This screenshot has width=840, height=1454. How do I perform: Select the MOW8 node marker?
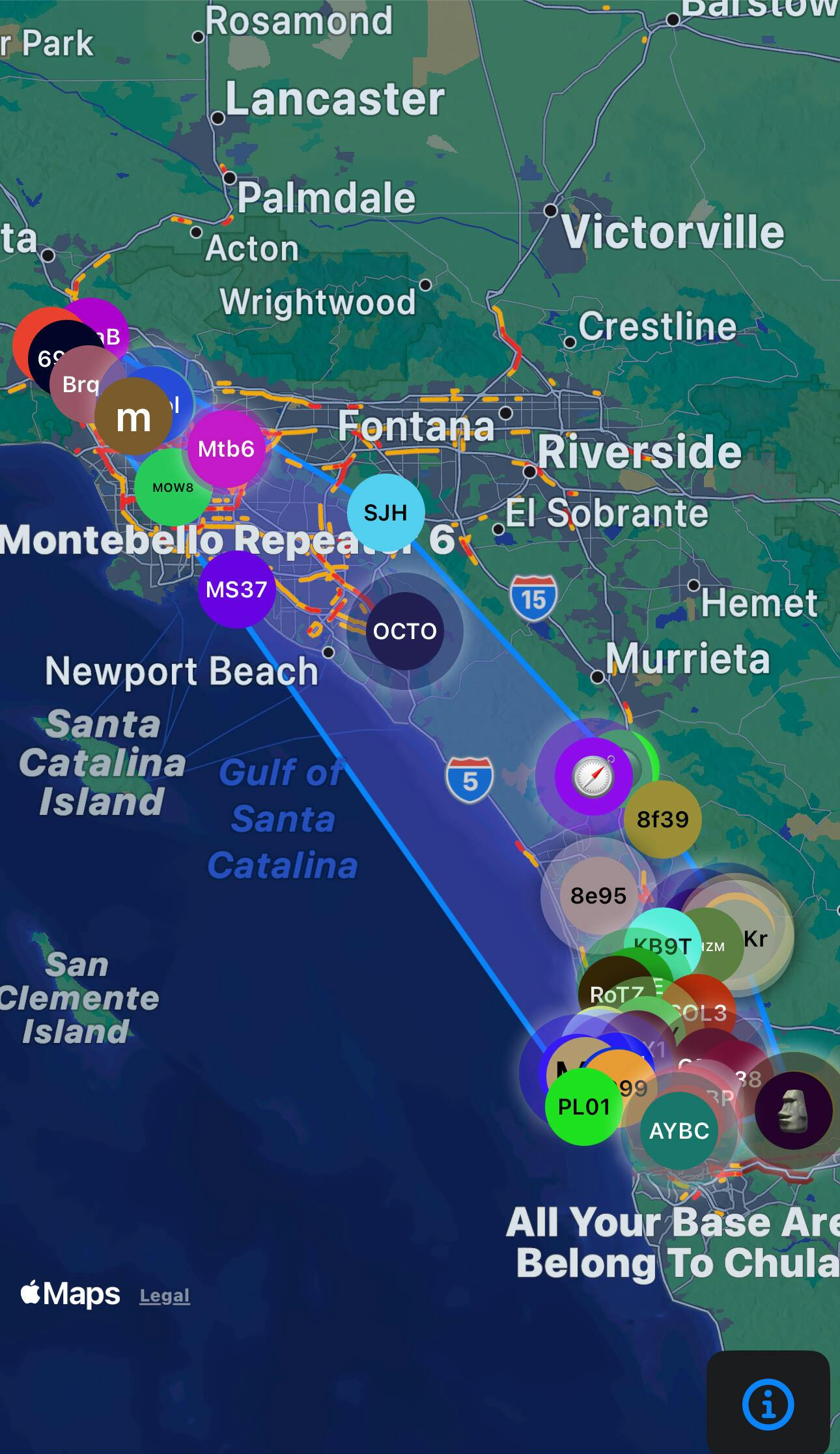coord(173,487)
